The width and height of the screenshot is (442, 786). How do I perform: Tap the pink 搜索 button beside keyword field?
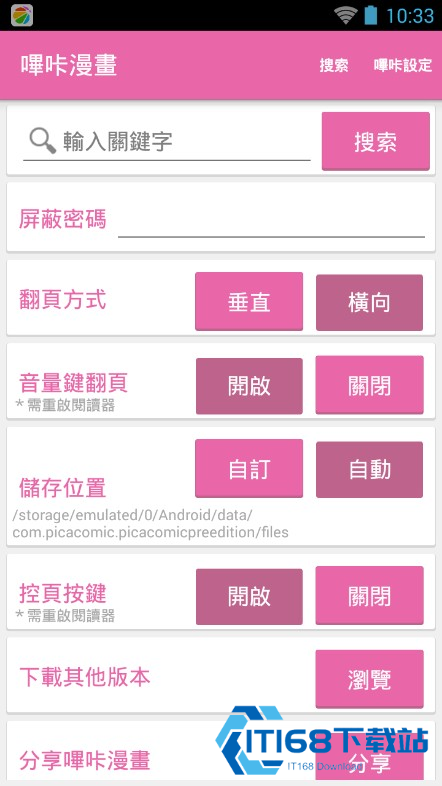click(375, 141)
